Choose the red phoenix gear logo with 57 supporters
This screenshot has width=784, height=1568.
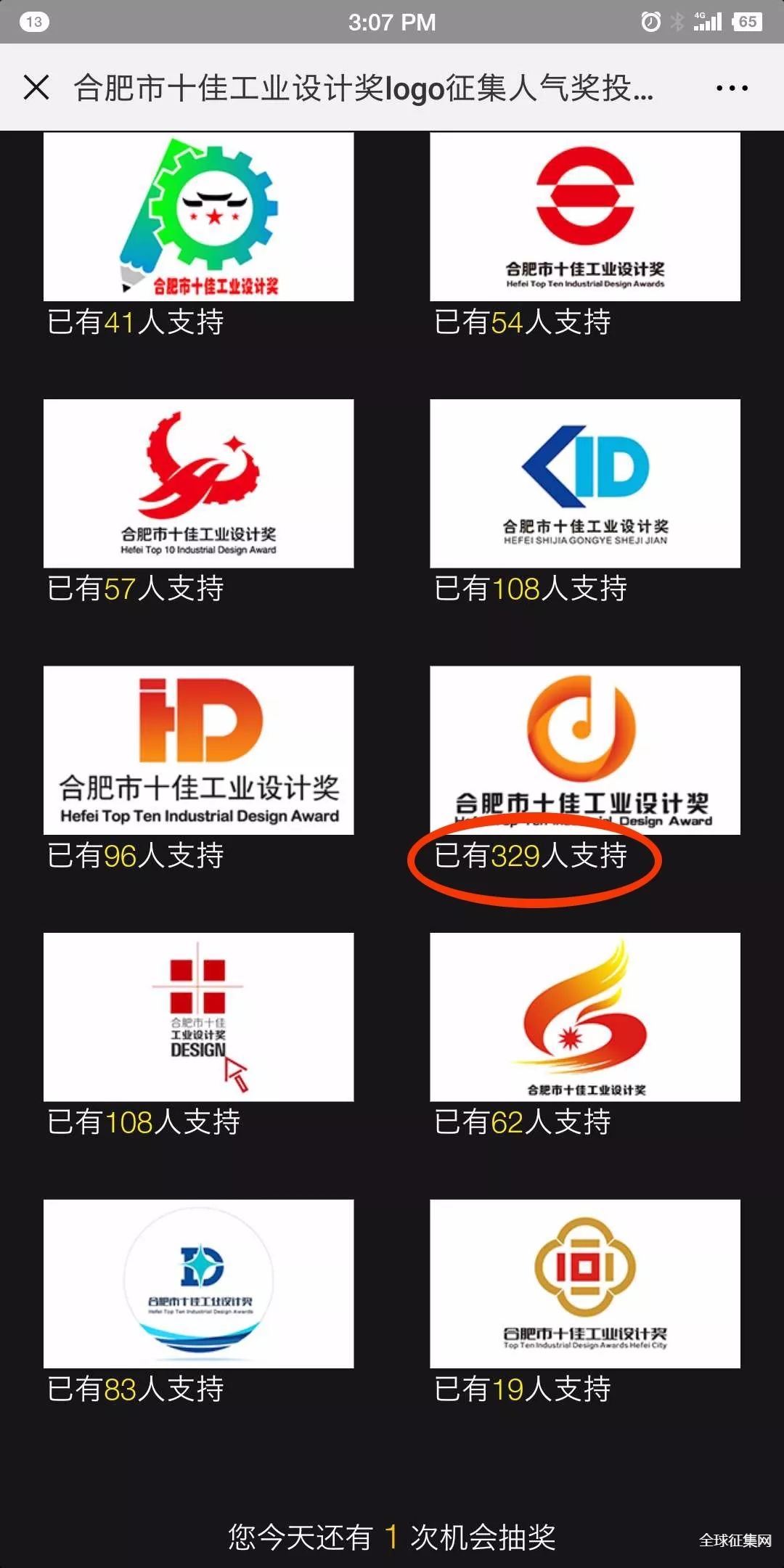tap(198, 483)
